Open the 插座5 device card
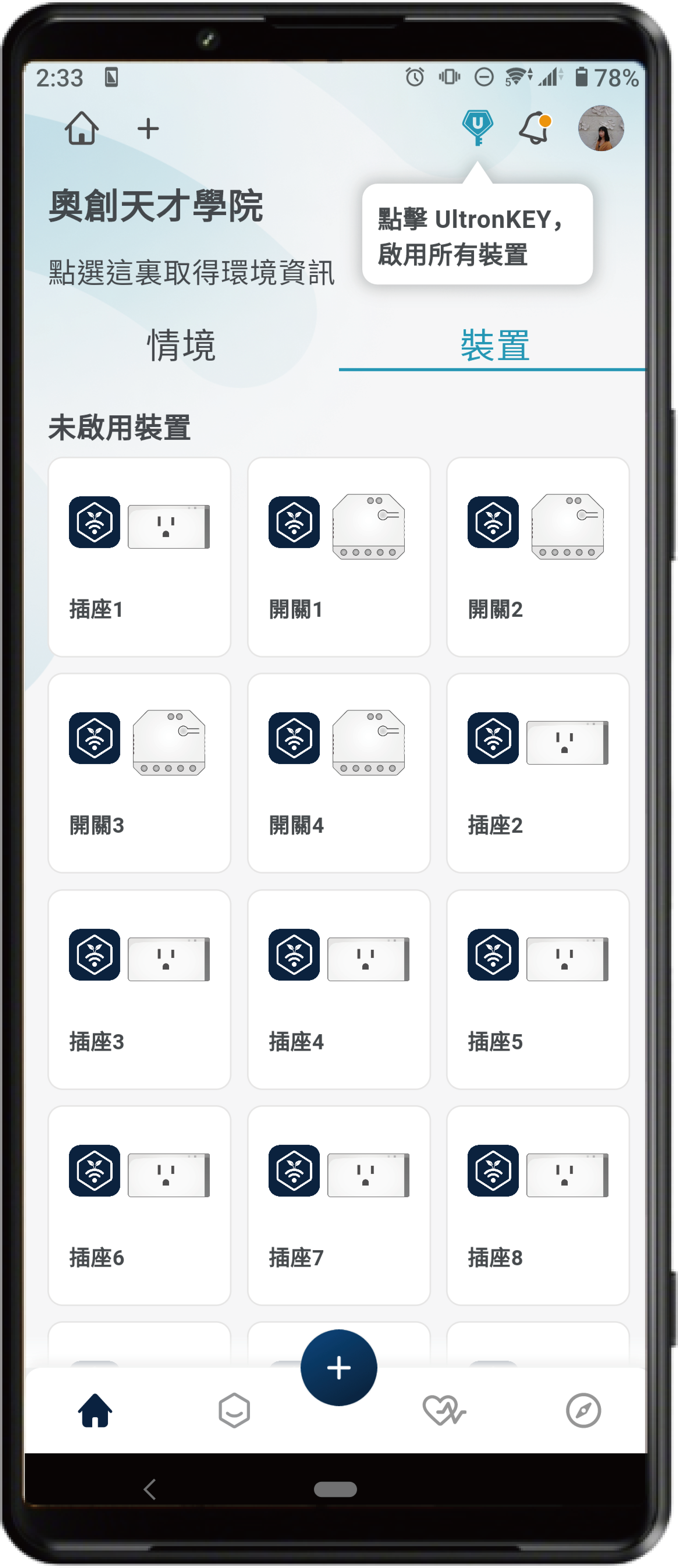 tap(537, 989)
